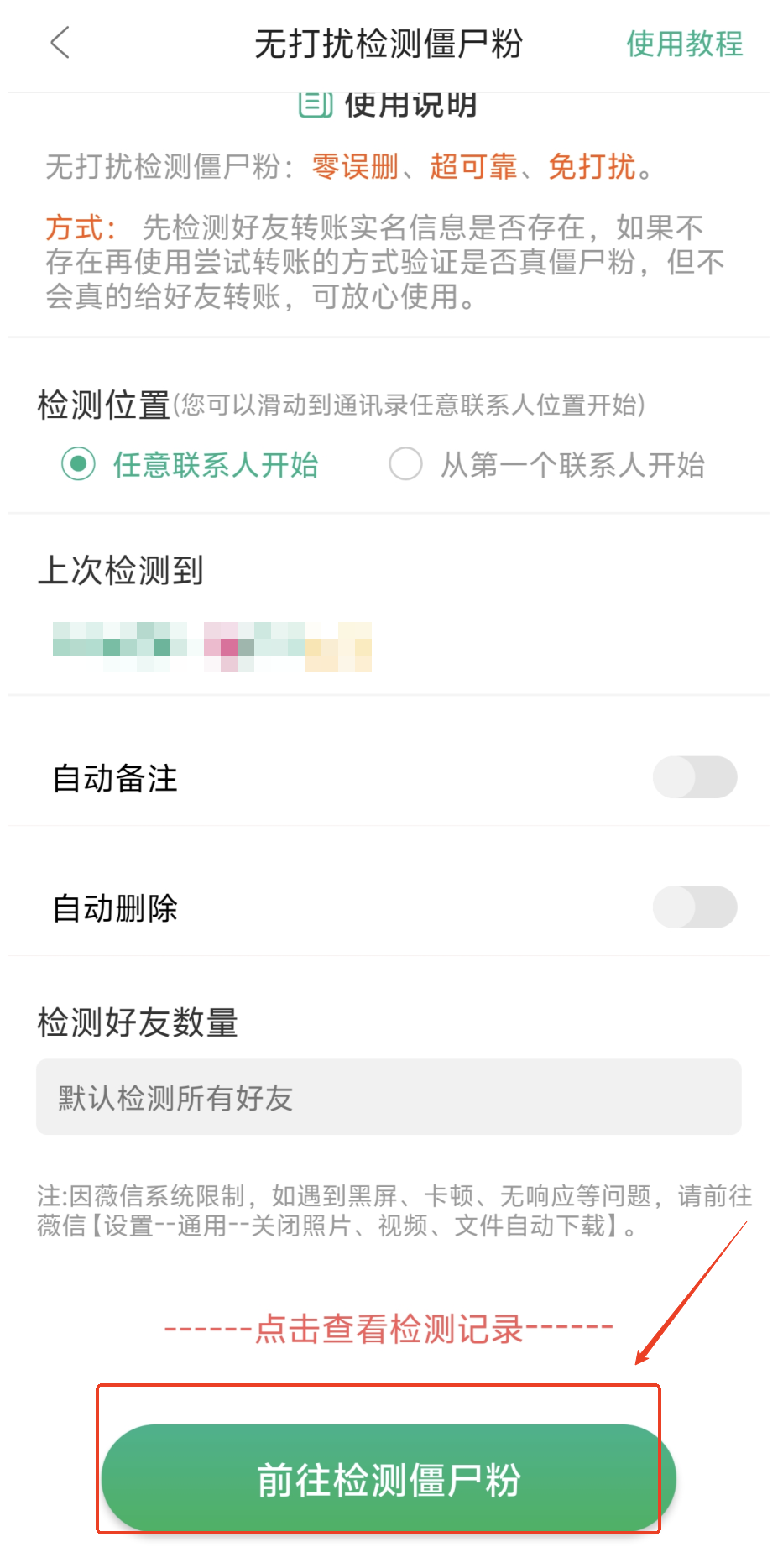This screenshot has height=1568, width=783.
Task: Go back using the top-left arrow
Action: (x=60, y=43)
